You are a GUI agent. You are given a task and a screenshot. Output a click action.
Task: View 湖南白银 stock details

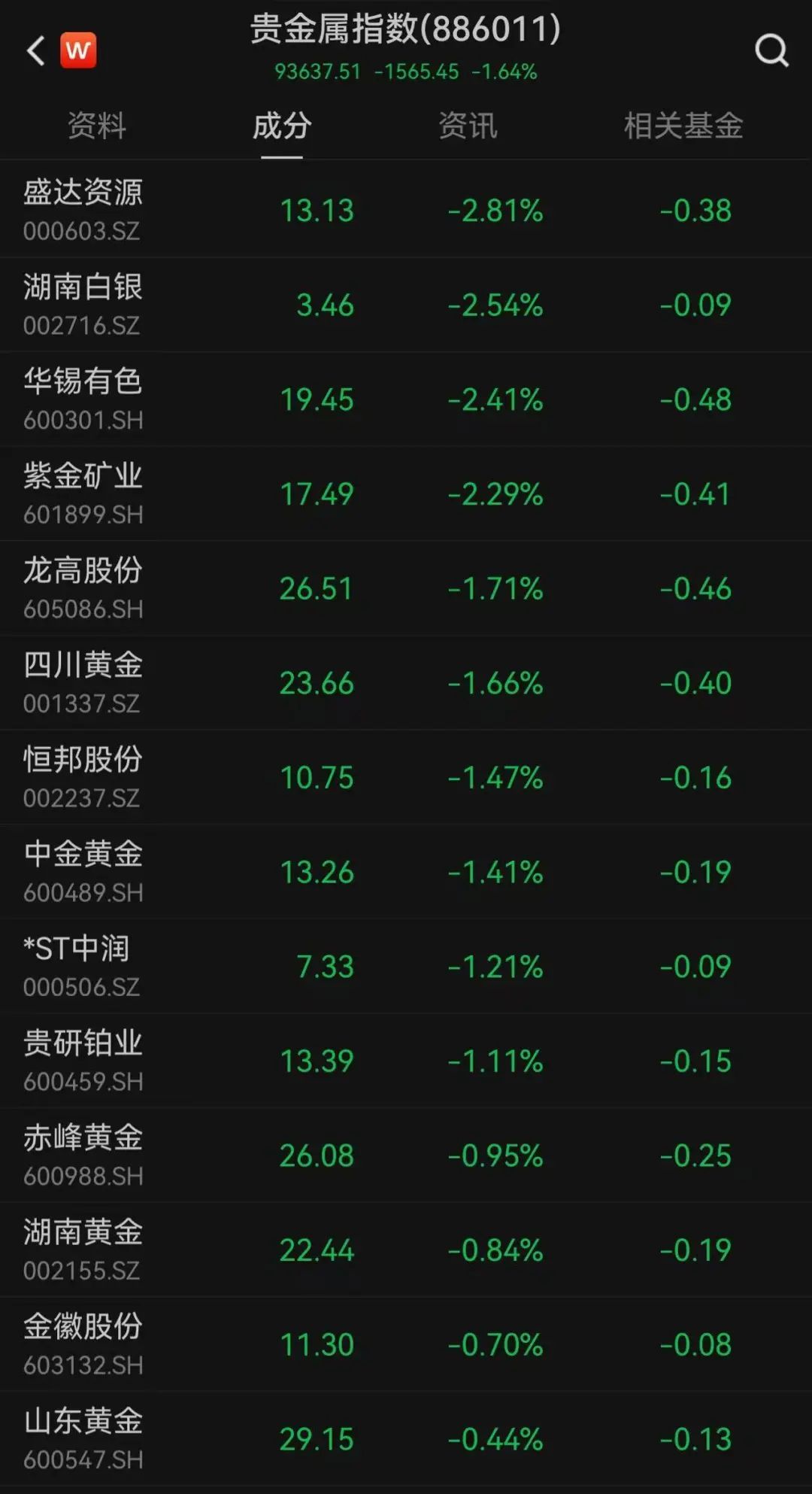point(83,305)
